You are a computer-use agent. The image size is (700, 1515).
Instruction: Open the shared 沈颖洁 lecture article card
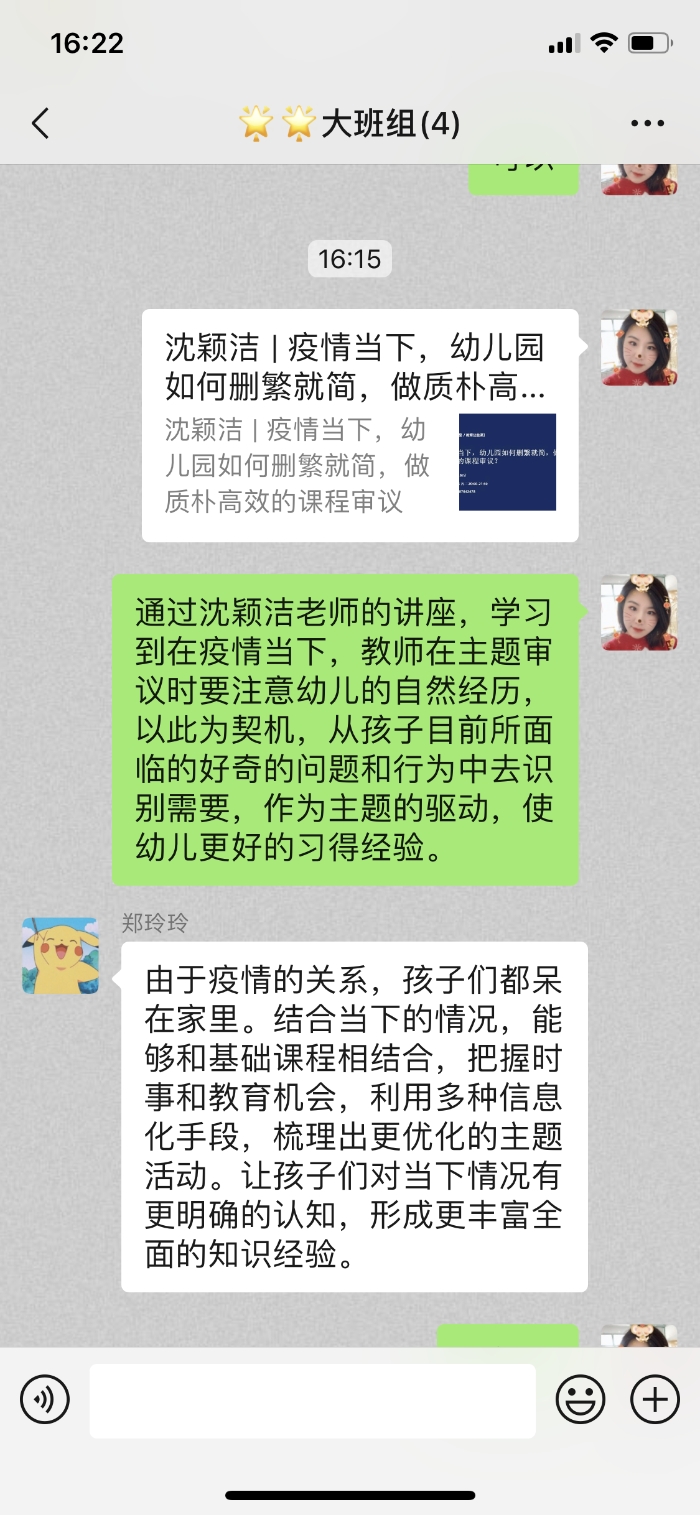360,426
